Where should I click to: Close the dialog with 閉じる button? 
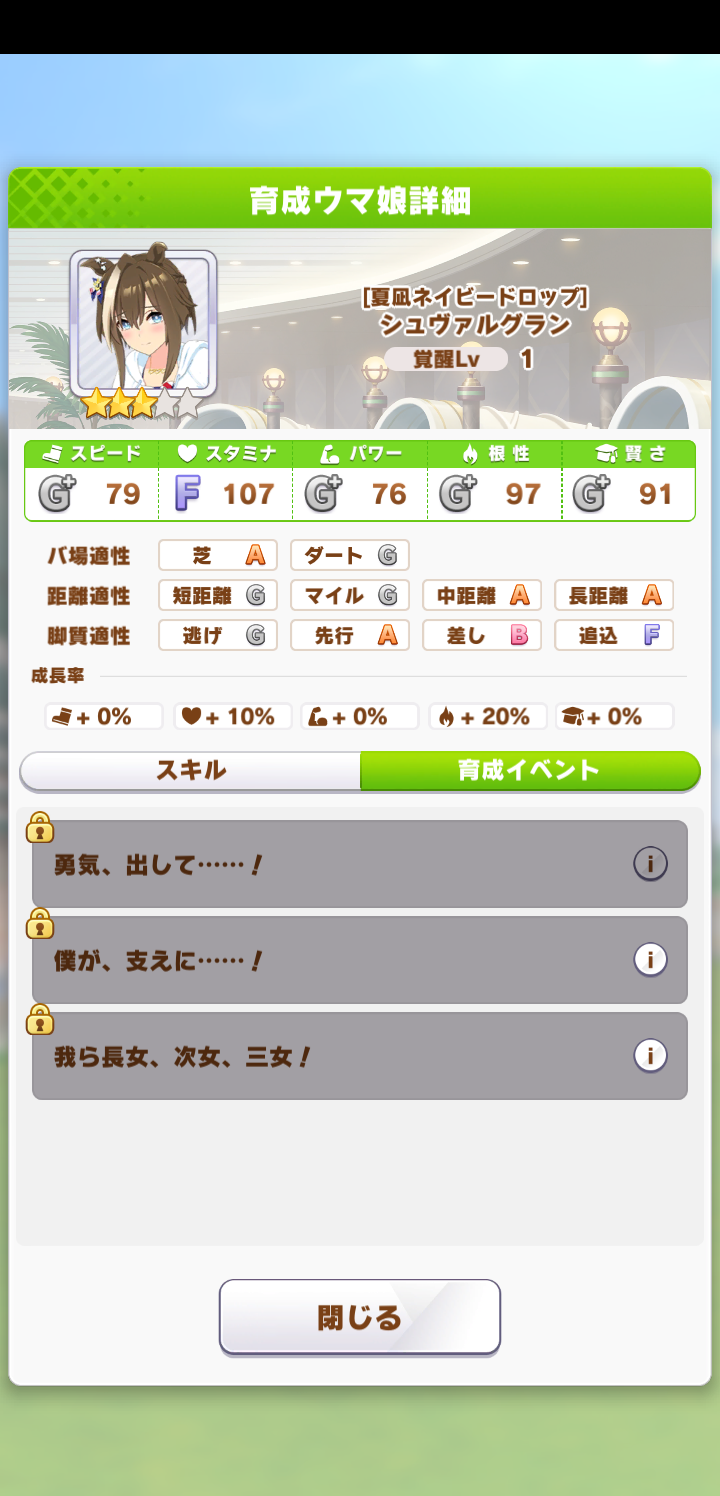pyautogui.click(x=359, y=1317)
